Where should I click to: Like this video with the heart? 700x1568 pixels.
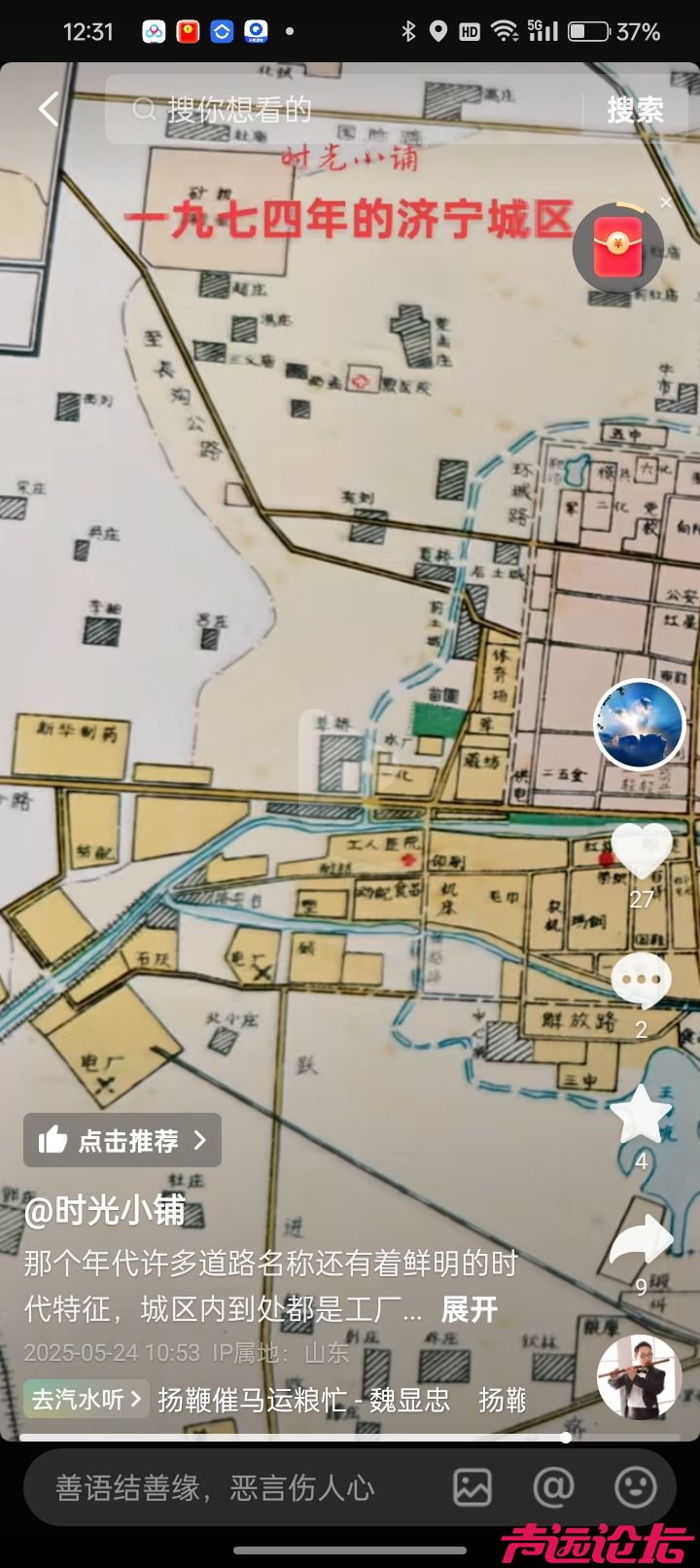point(641,851)
